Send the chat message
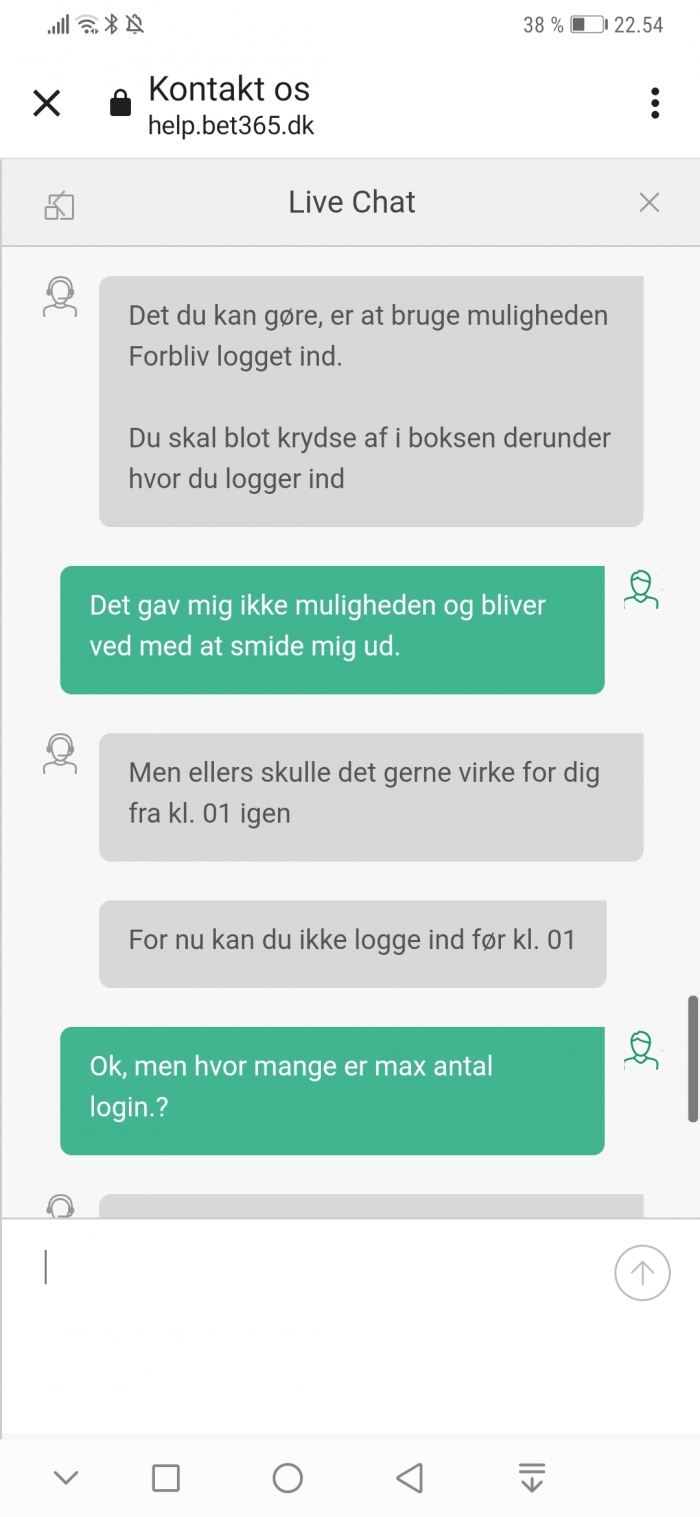The image size is (700, 1517). pos(641,1273)
